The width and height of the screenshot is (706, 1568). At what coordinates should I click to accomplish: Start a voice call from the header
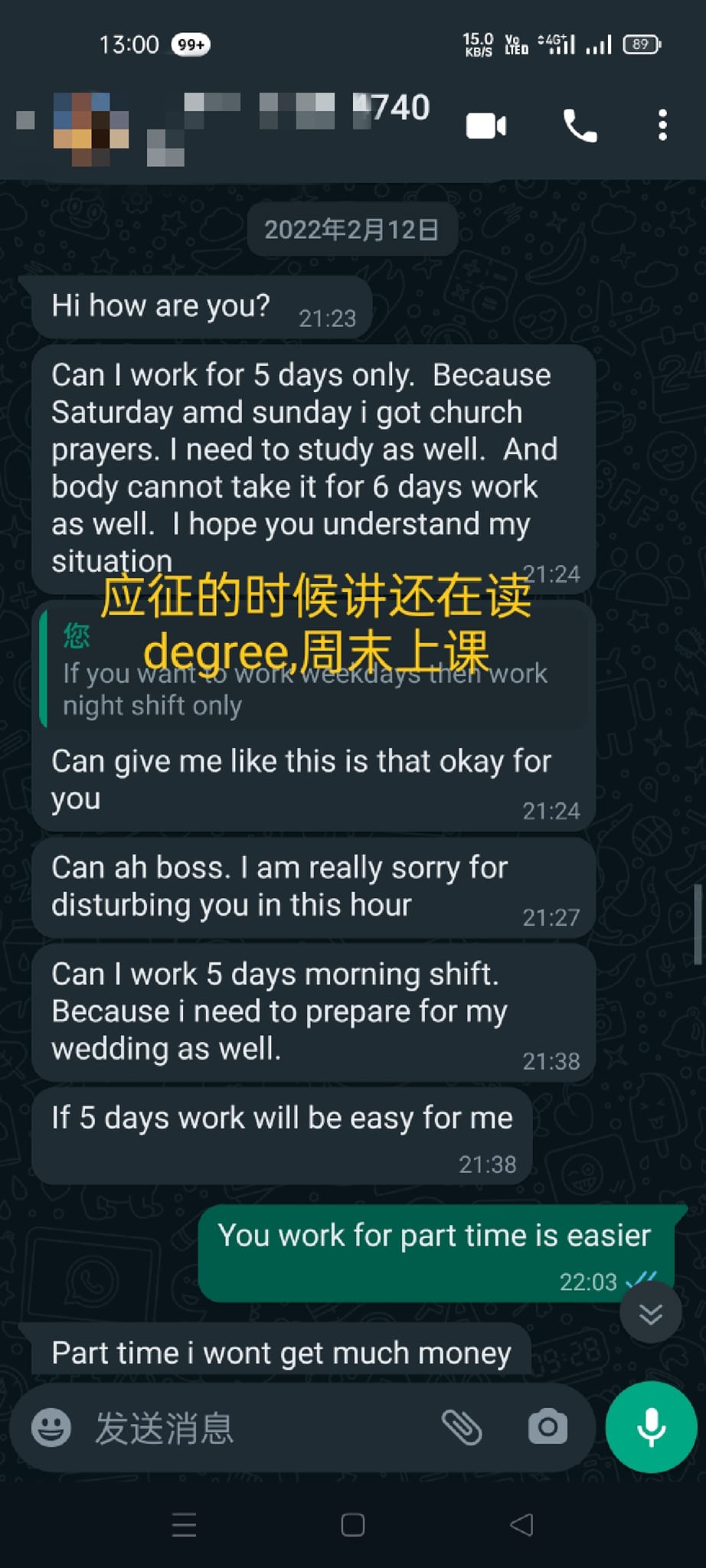pos(580,126)
